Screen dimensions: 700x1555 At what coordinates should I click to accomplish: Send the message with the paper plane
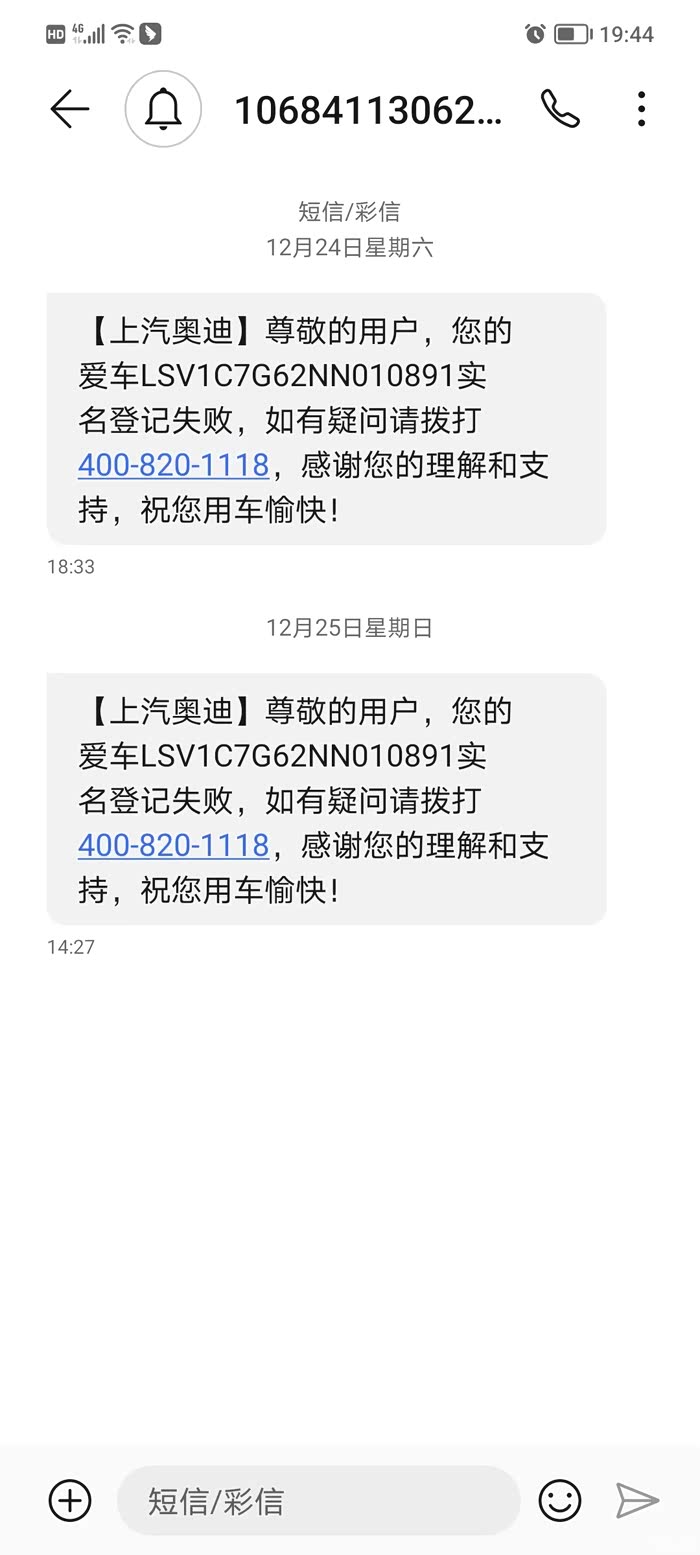637,1500
